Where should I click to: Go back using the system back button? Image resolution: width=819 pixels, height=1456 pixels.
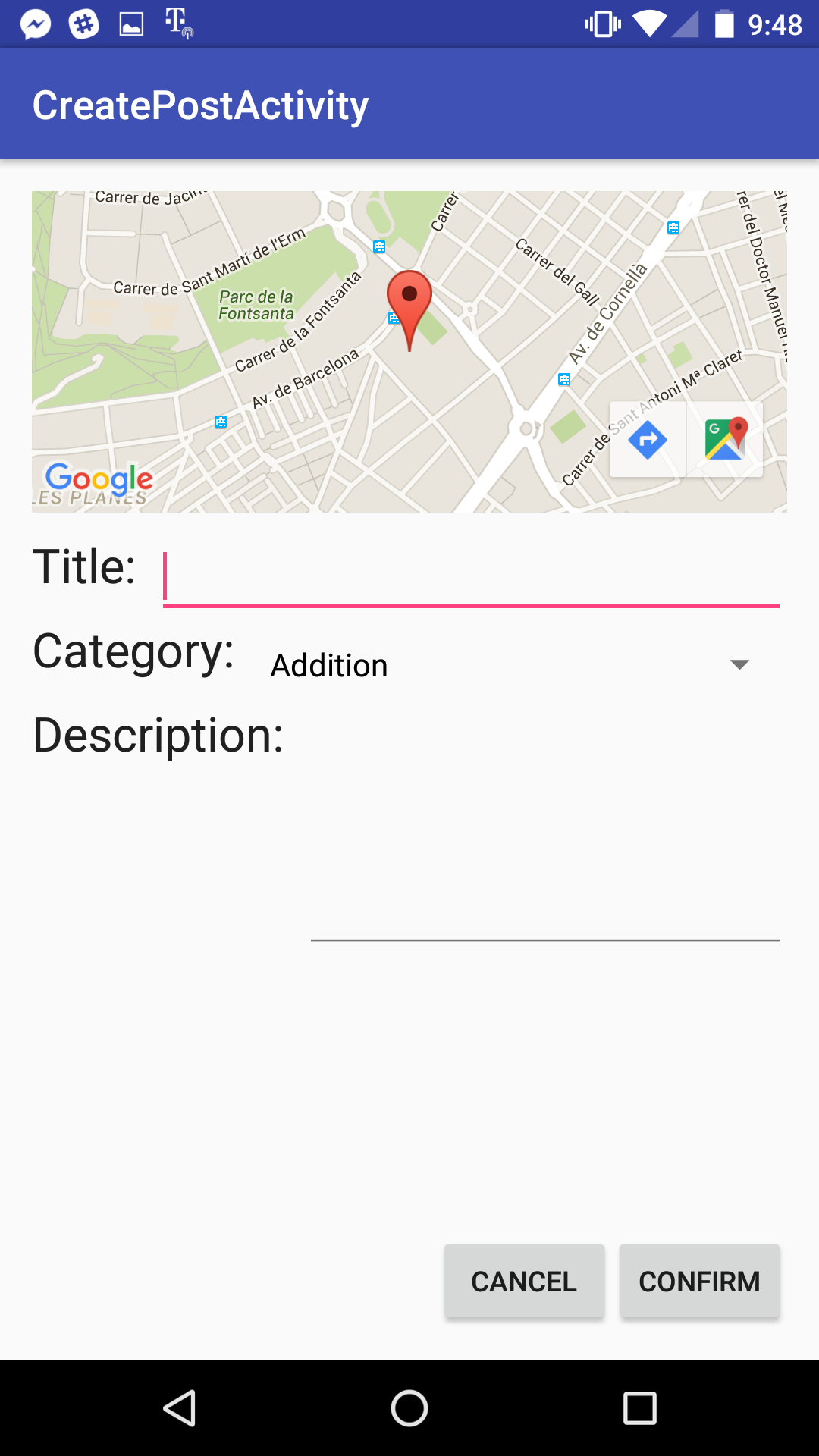180,1408
